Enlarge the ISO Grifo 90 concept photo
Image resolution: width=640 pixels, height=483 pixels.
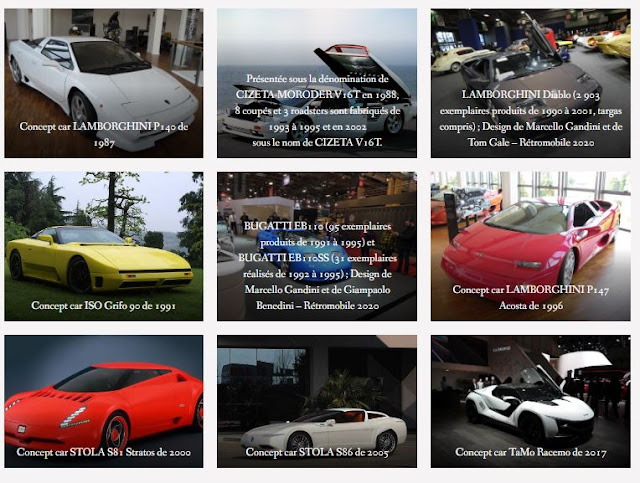[x=103, y=246]
